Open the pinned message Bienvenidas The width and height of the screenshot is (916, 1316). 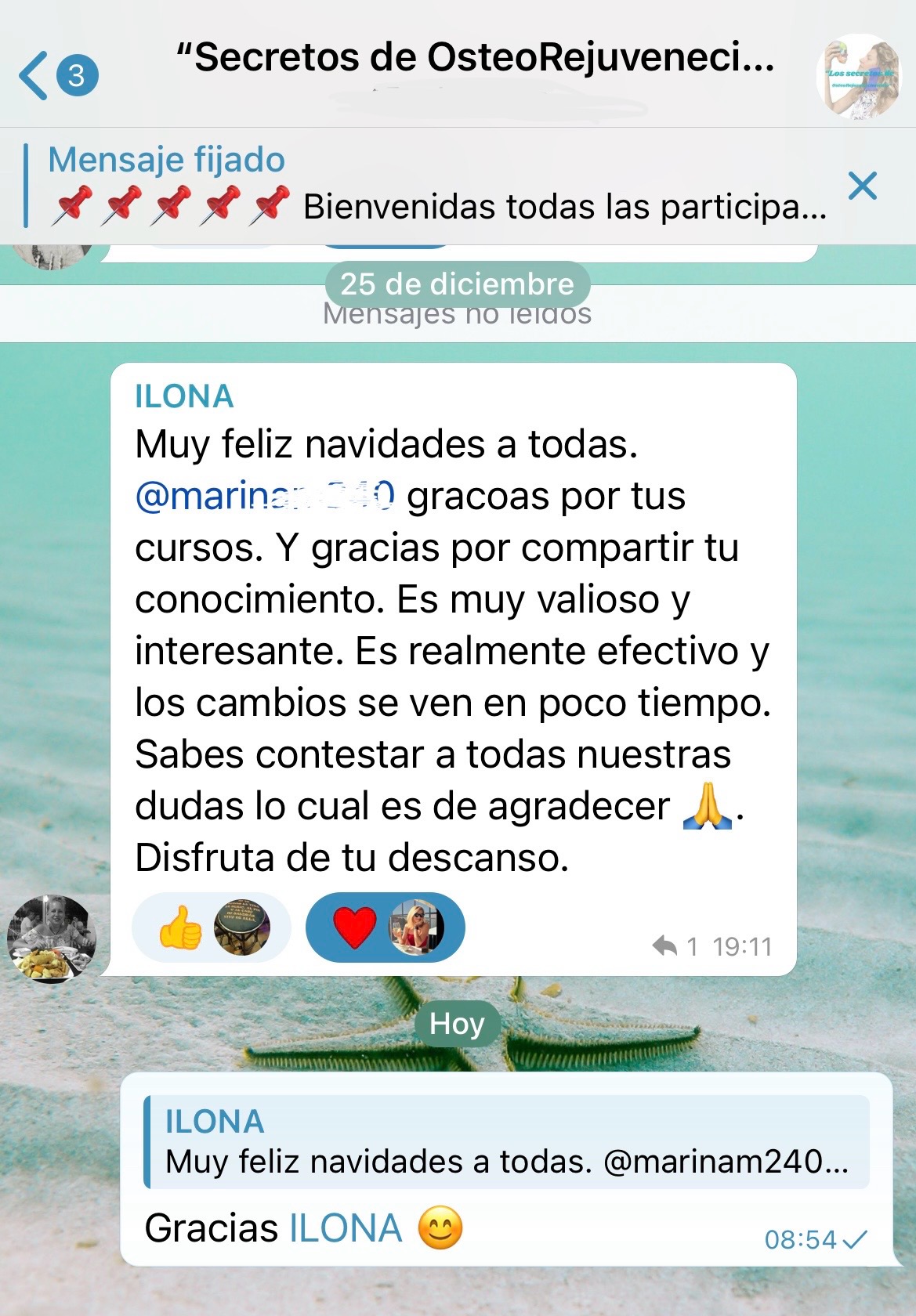[x=439, y=186]
